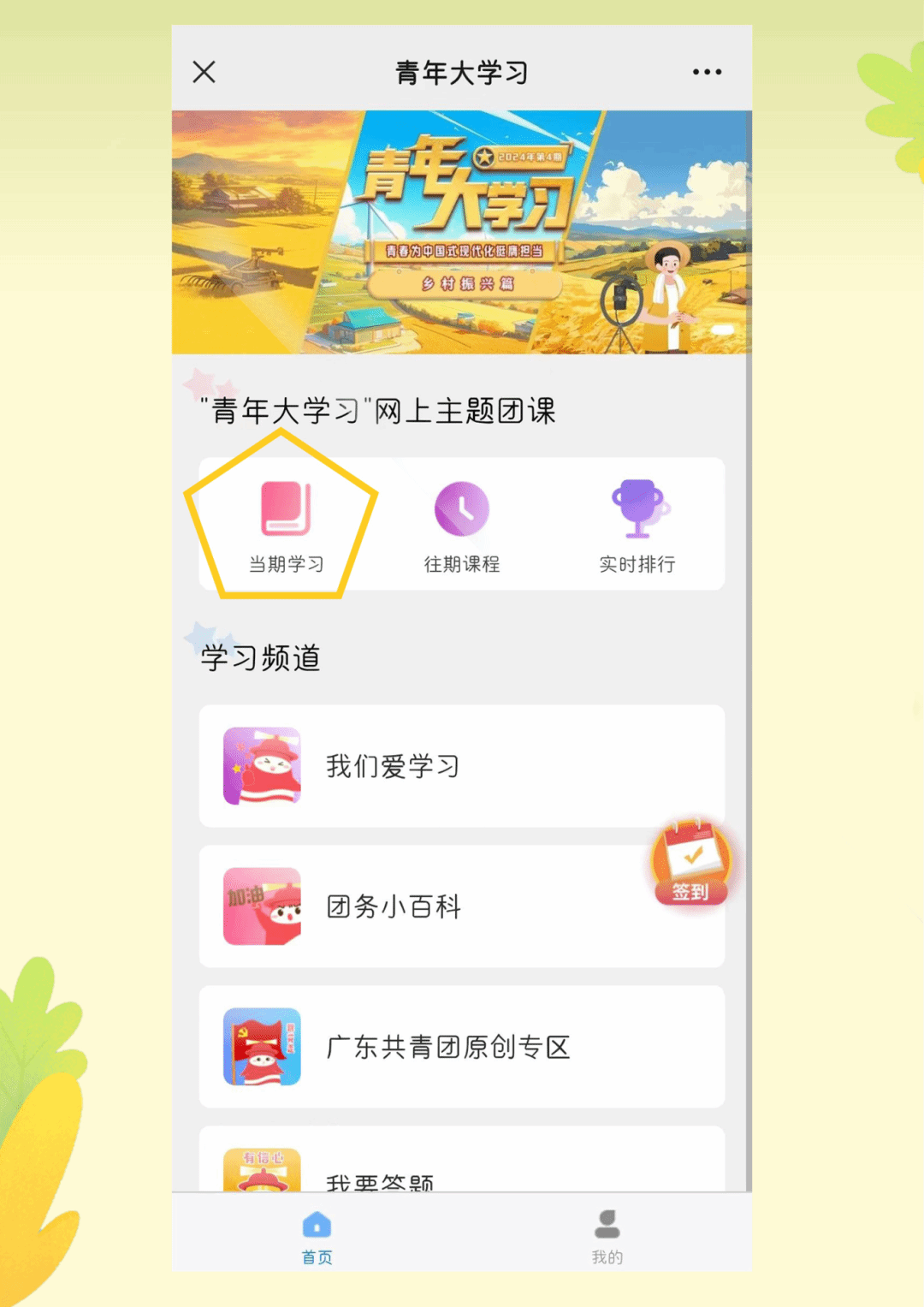Switch to the 我的 tab
924x1307 pixels.
coord(607,1235)
